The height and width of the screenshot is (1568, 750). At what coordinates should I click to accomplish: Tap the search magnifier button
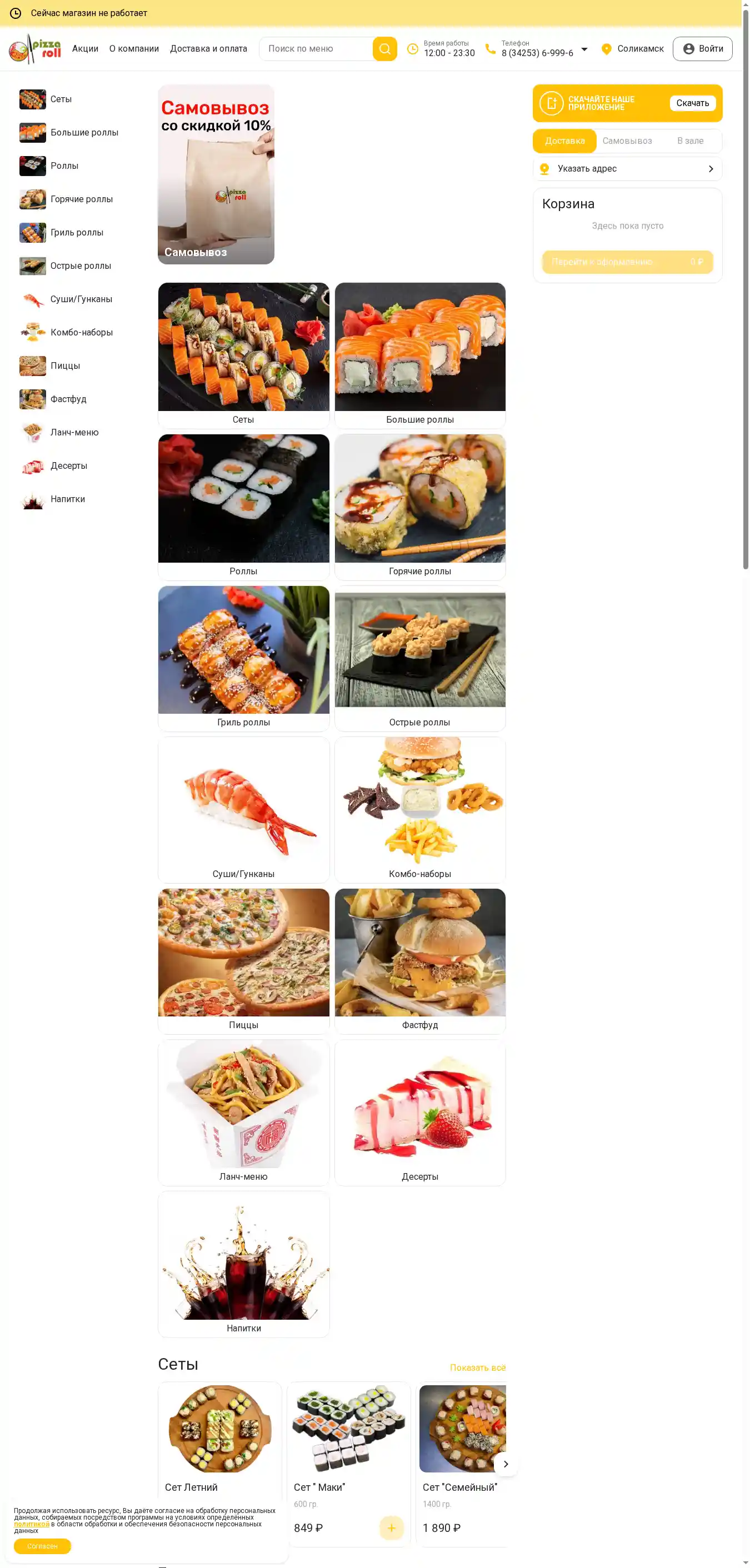[384, 49]
